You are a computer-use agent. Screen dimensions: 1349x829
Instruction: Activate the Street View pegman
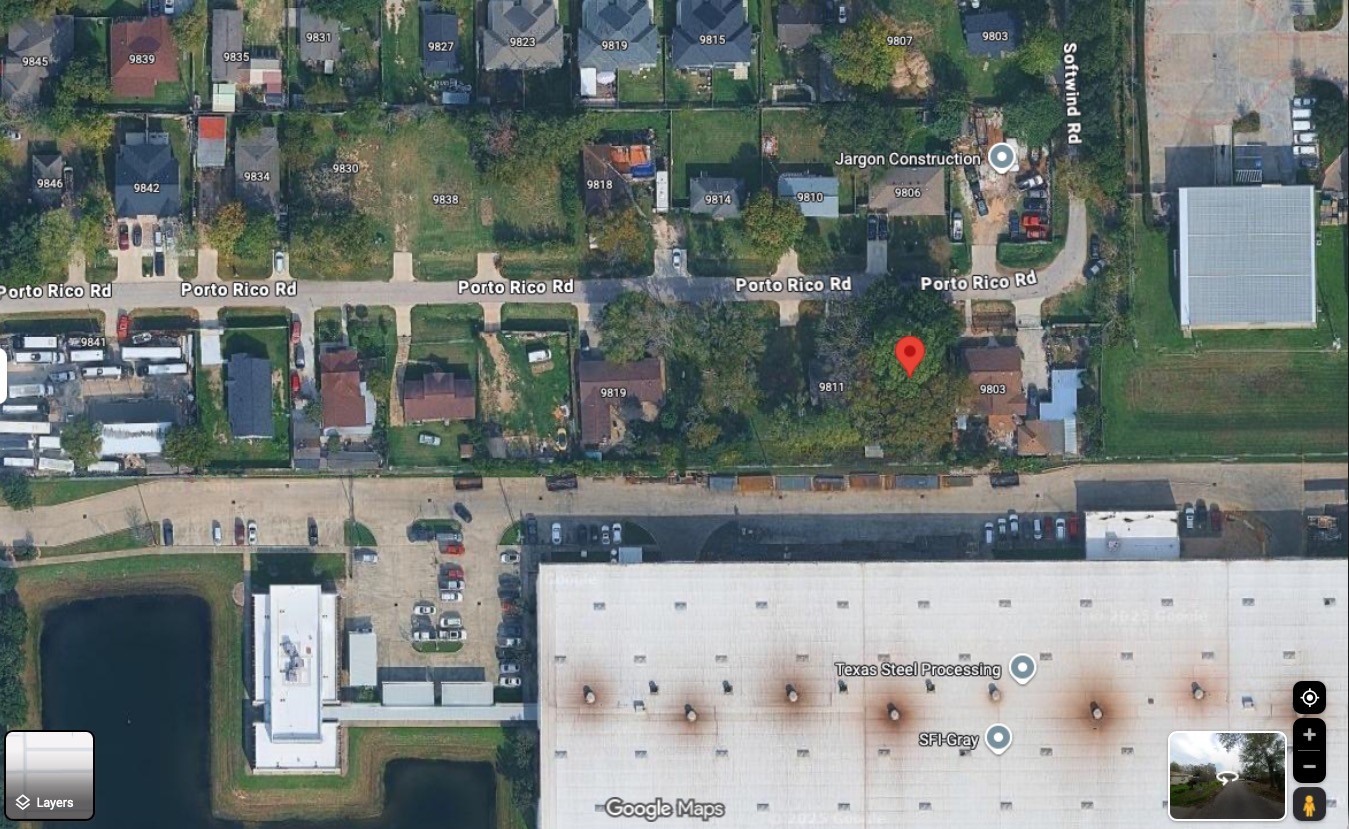pyautogui.click(x=1309, y=804)
